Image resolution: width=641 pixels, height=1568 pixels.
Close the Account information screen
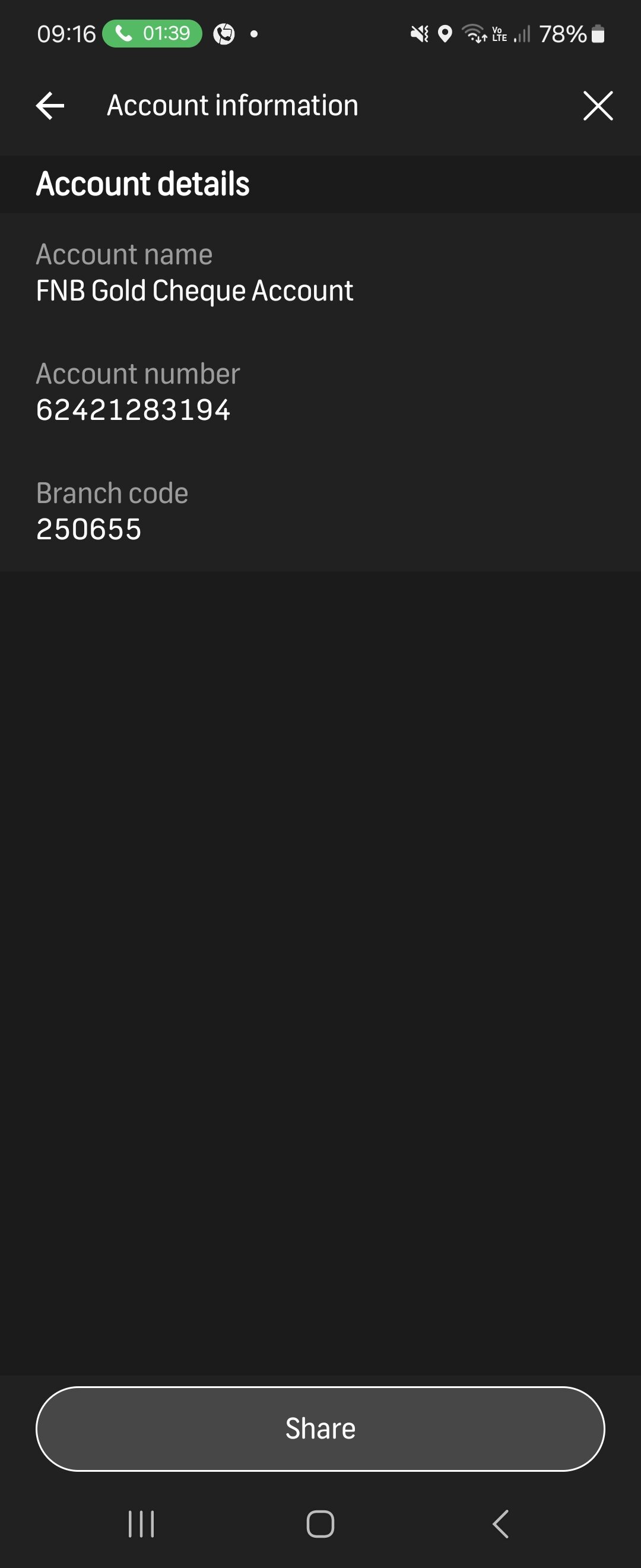click(597, 106)
